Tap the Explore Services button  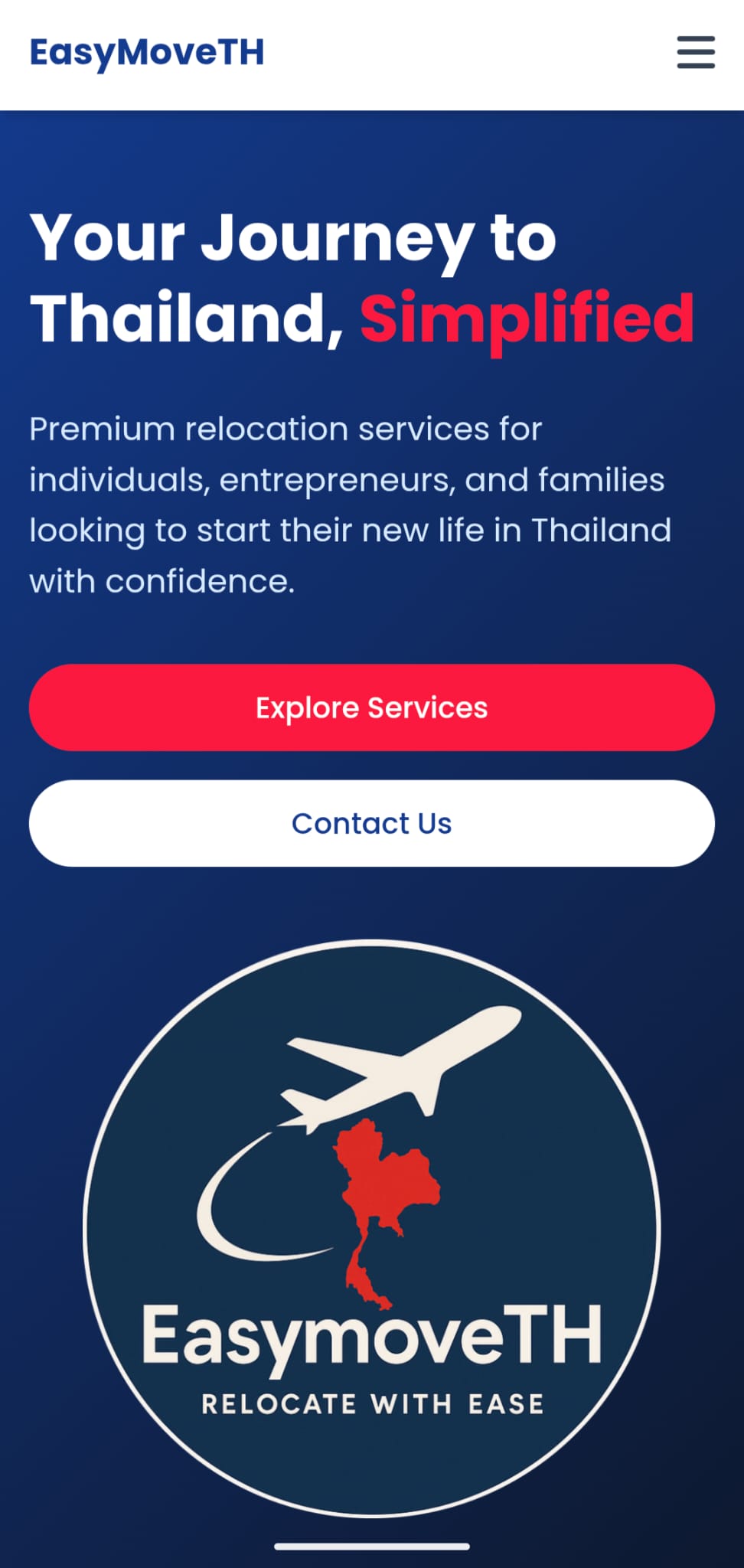coord(372,707)
